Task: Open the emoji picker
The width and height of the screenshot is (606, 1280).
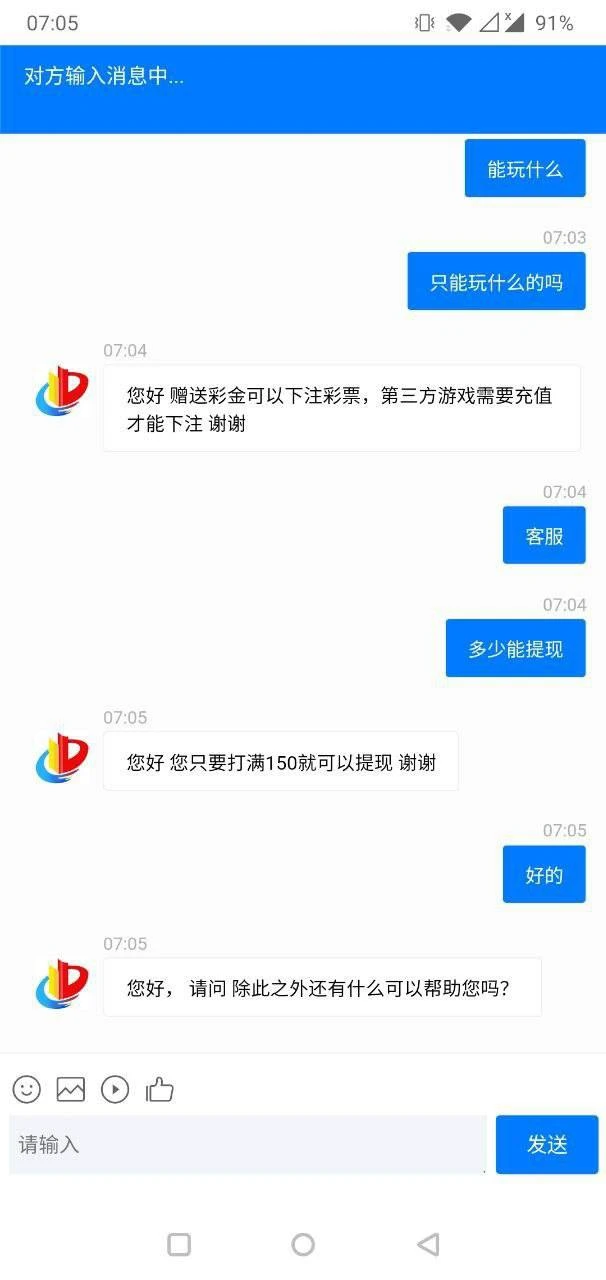Action: [27, 1089]
